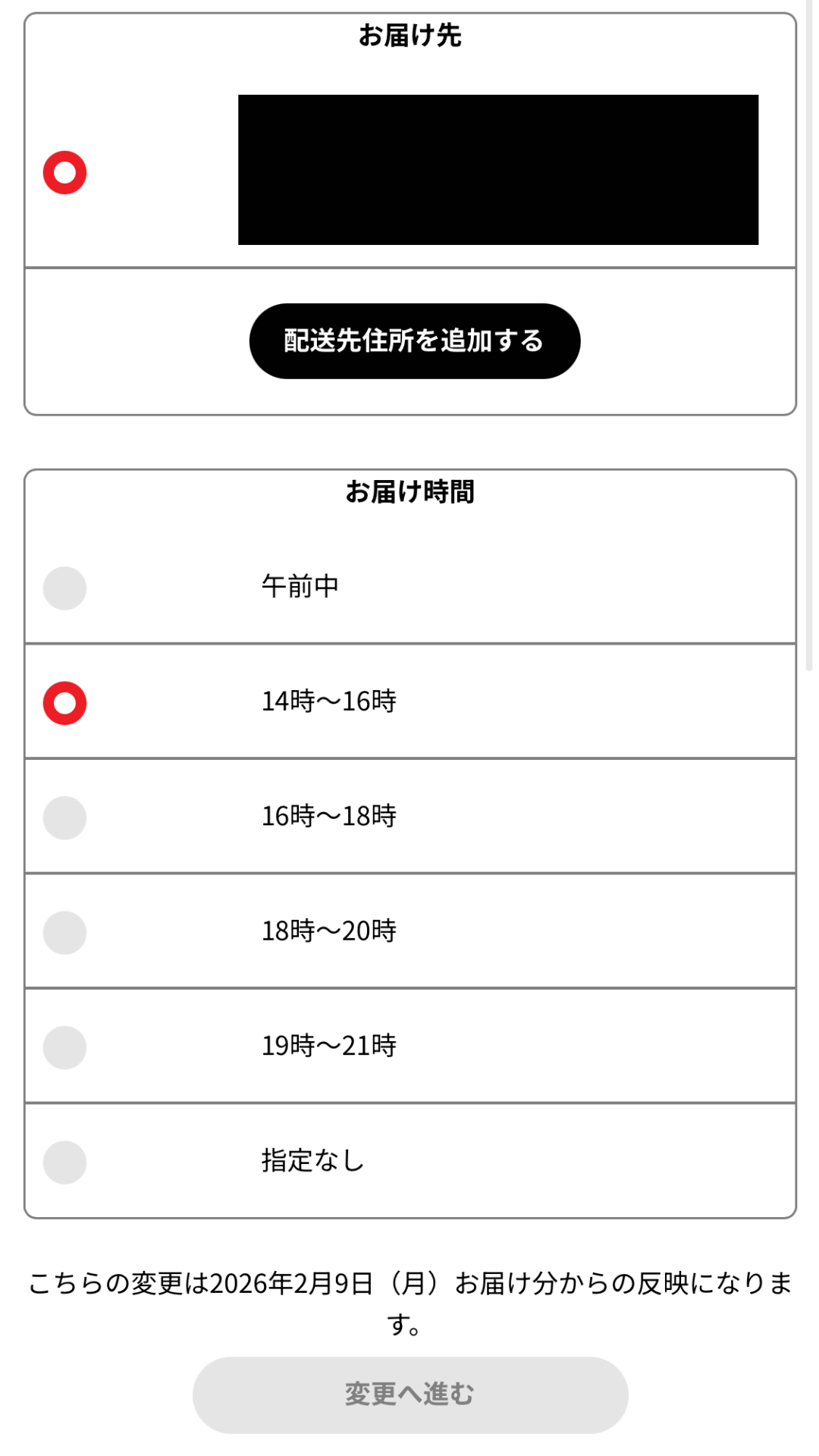Tap the 変更へ進む button

click(x=409, y=1395)
